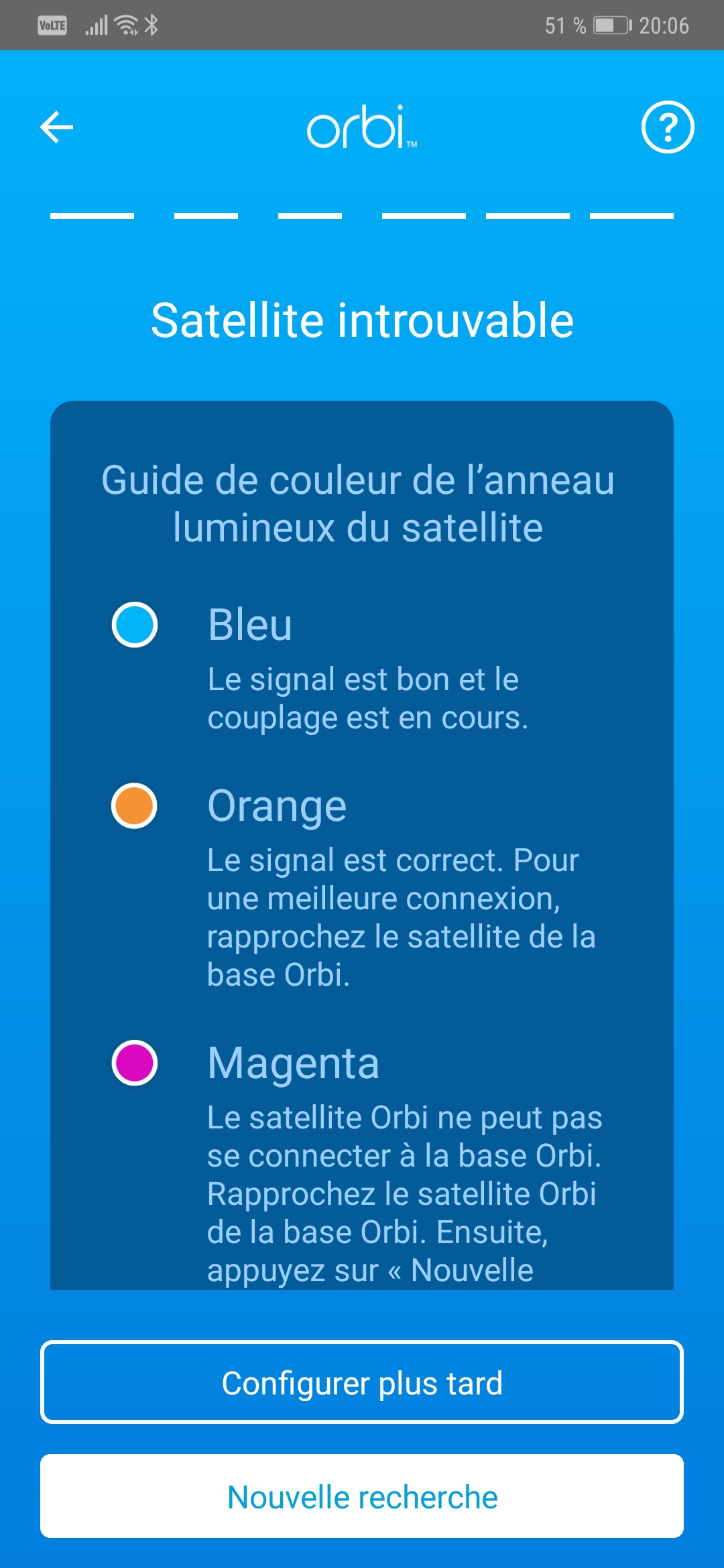
Task: Open the help question mark icon
Action: coord(667,127)
